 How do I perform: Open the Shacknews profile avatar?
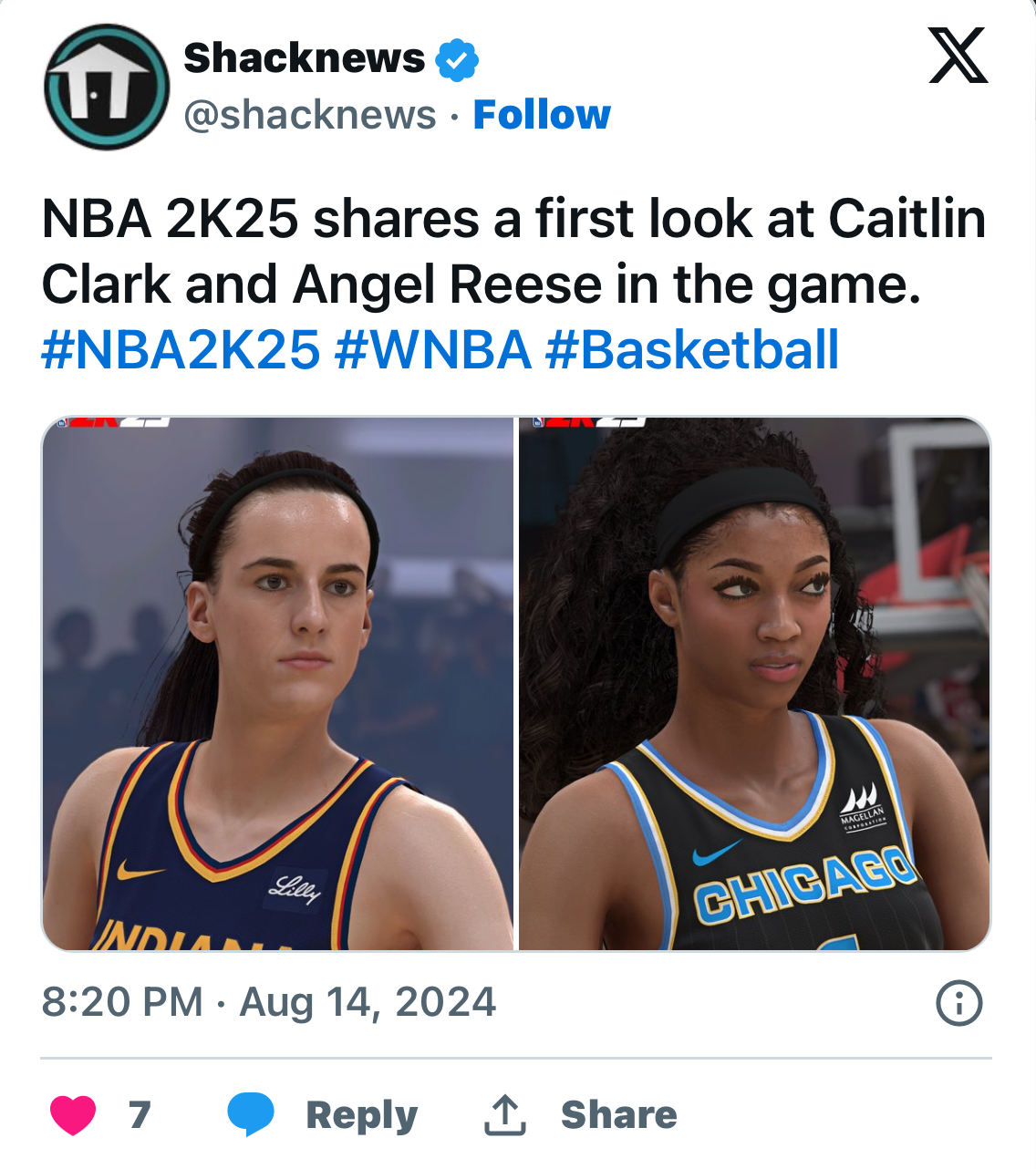tap(107, 87)
